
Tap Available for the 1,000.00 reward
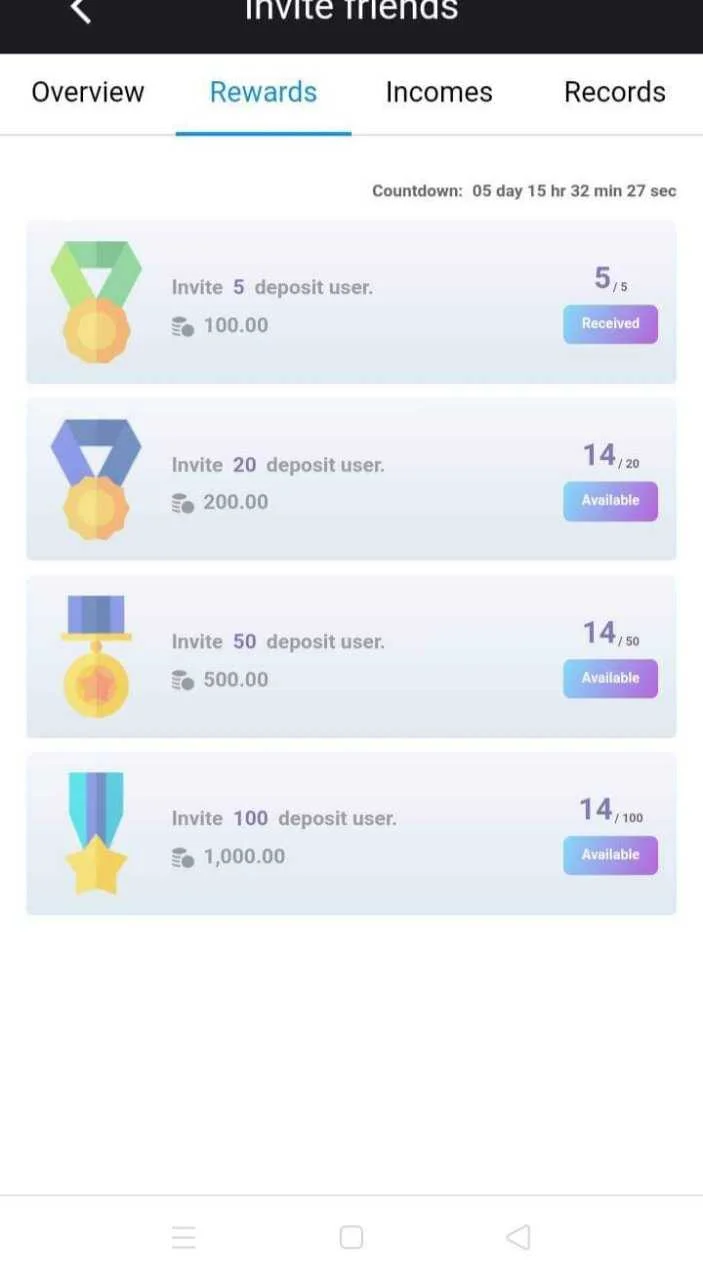tap(610, 855)
